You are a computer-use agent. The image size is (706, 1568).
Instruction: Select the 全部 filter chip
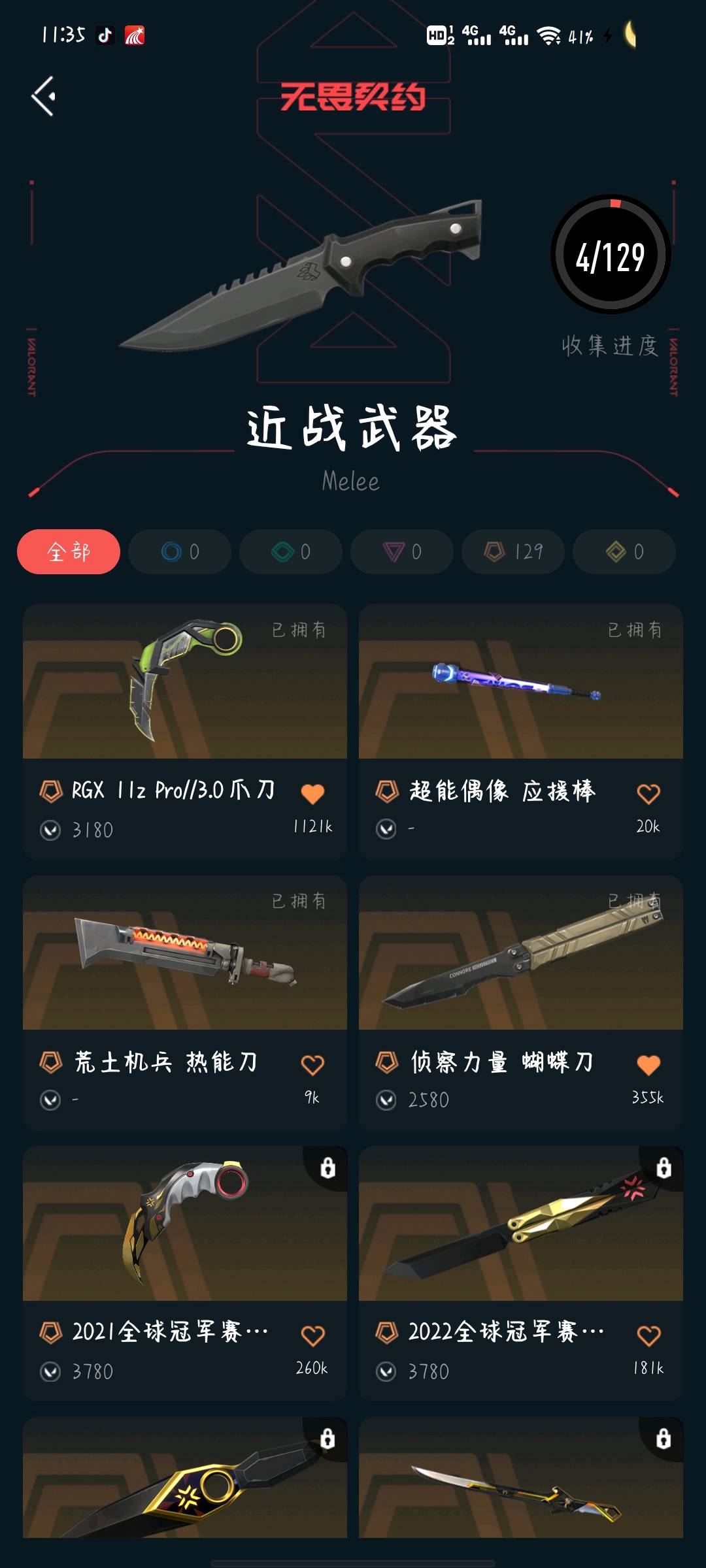(x=69, y=552)
